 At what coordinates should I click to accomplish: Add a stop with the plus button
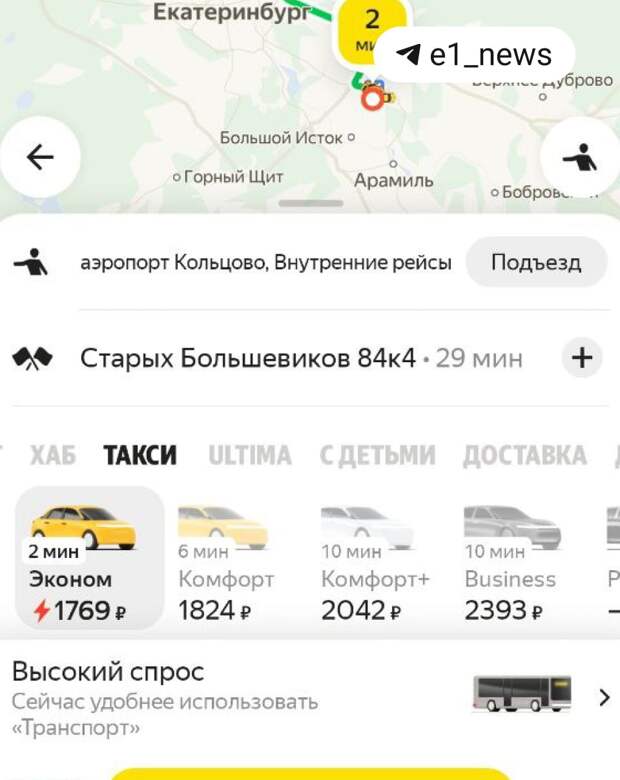582,357
